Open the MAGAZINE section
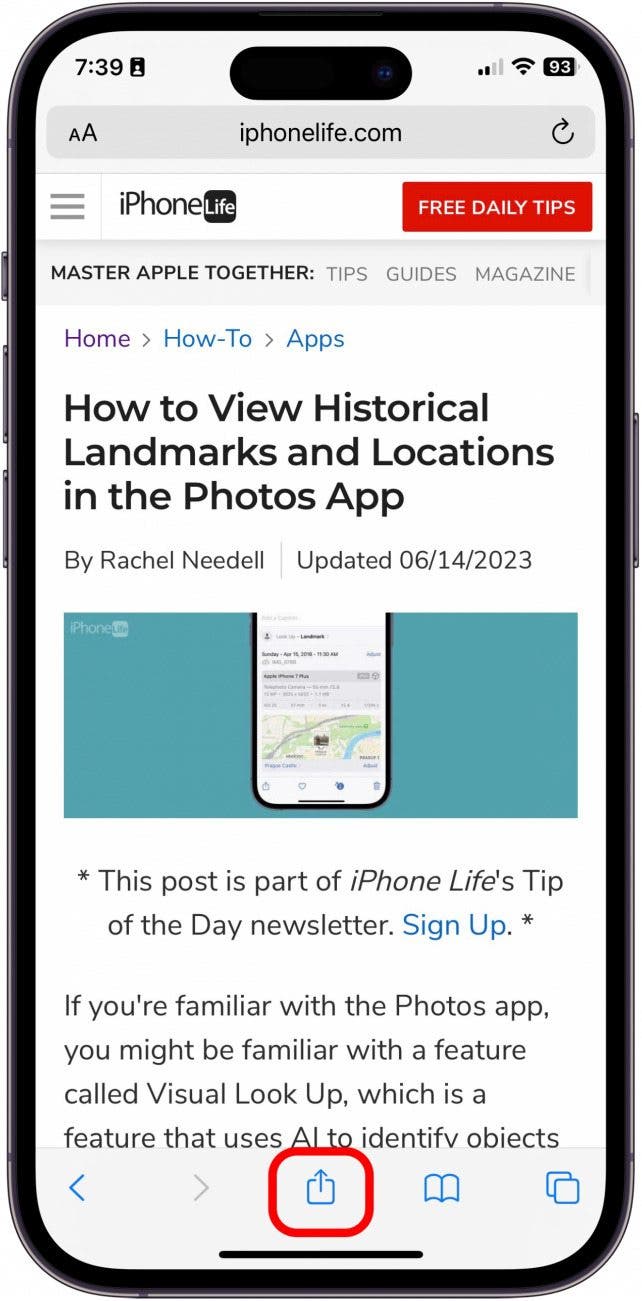 pos(525,273)
